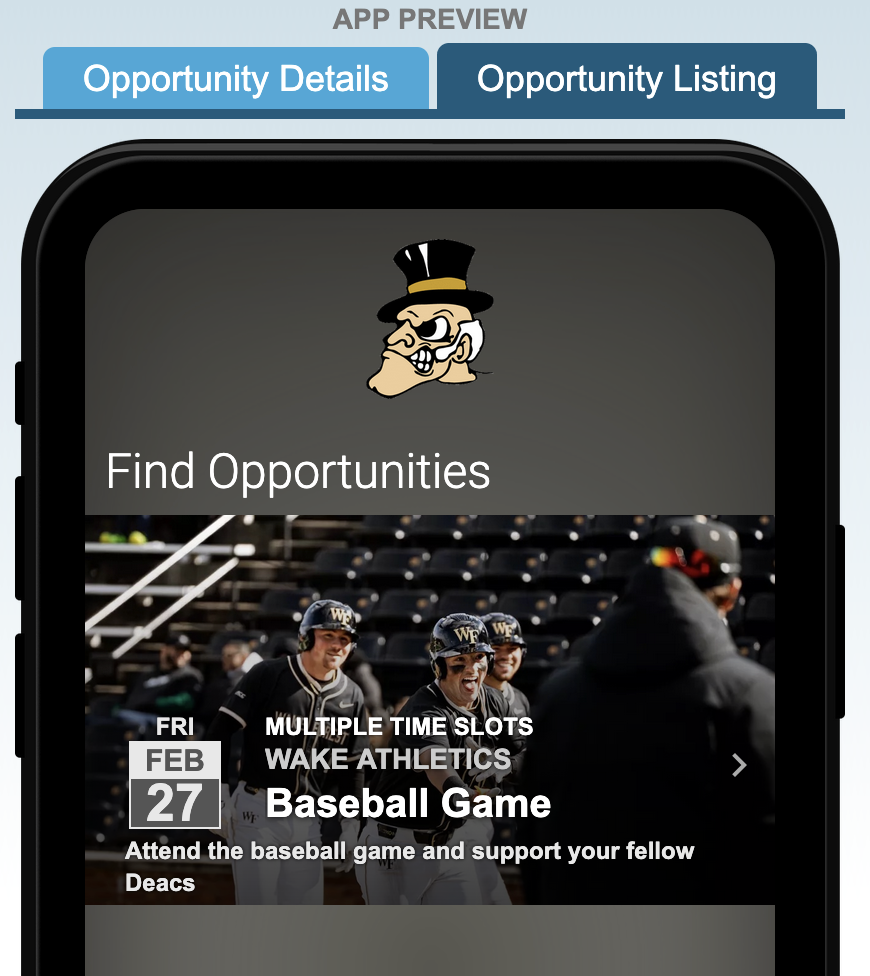Screen dimensions: 870x976
Task: Tap the chevron arrow on Baseball Game
Action: coord(739,765)
